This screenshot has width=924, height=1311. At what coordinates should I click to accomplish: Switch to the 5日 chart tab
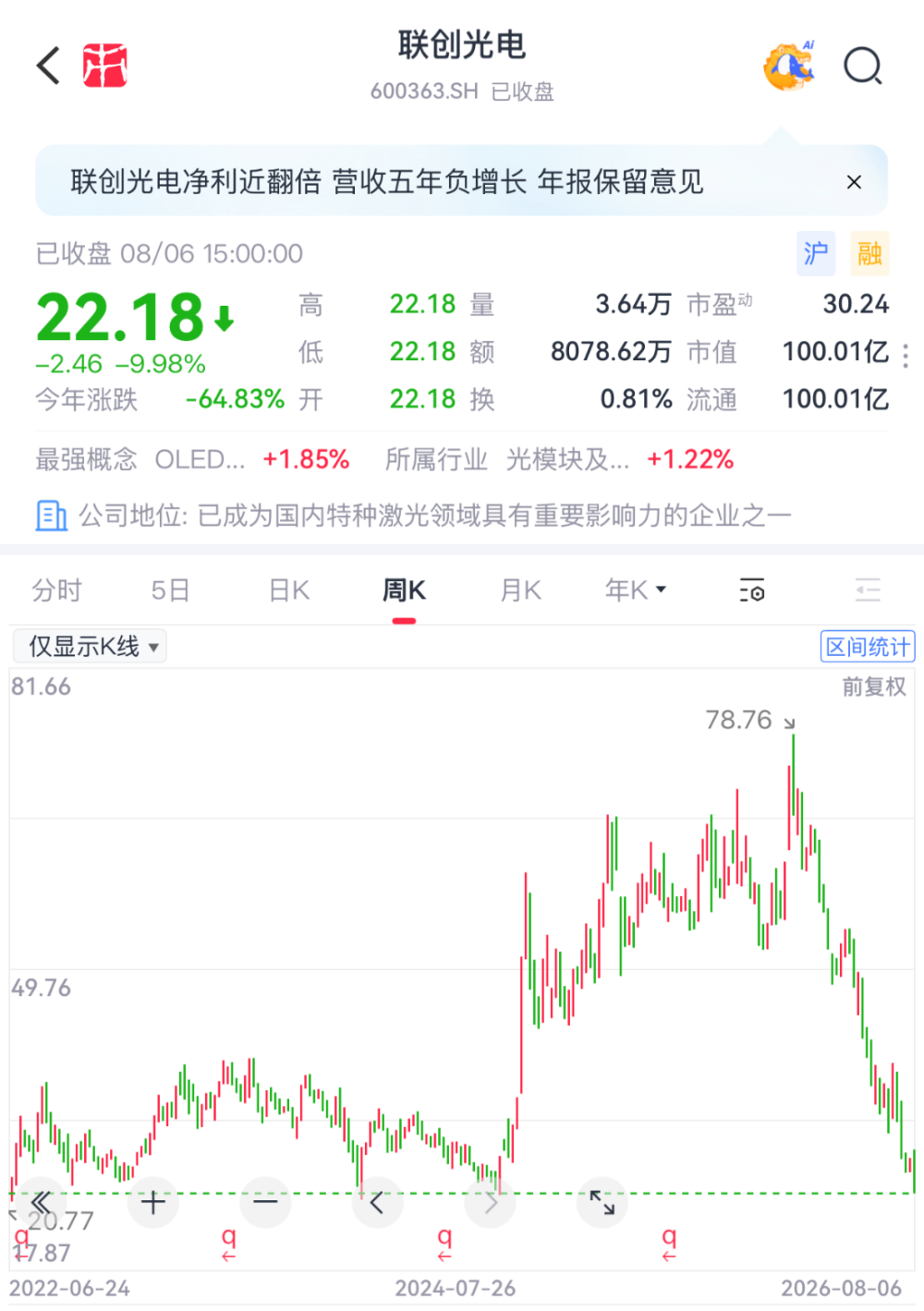(x=171, y=589)
